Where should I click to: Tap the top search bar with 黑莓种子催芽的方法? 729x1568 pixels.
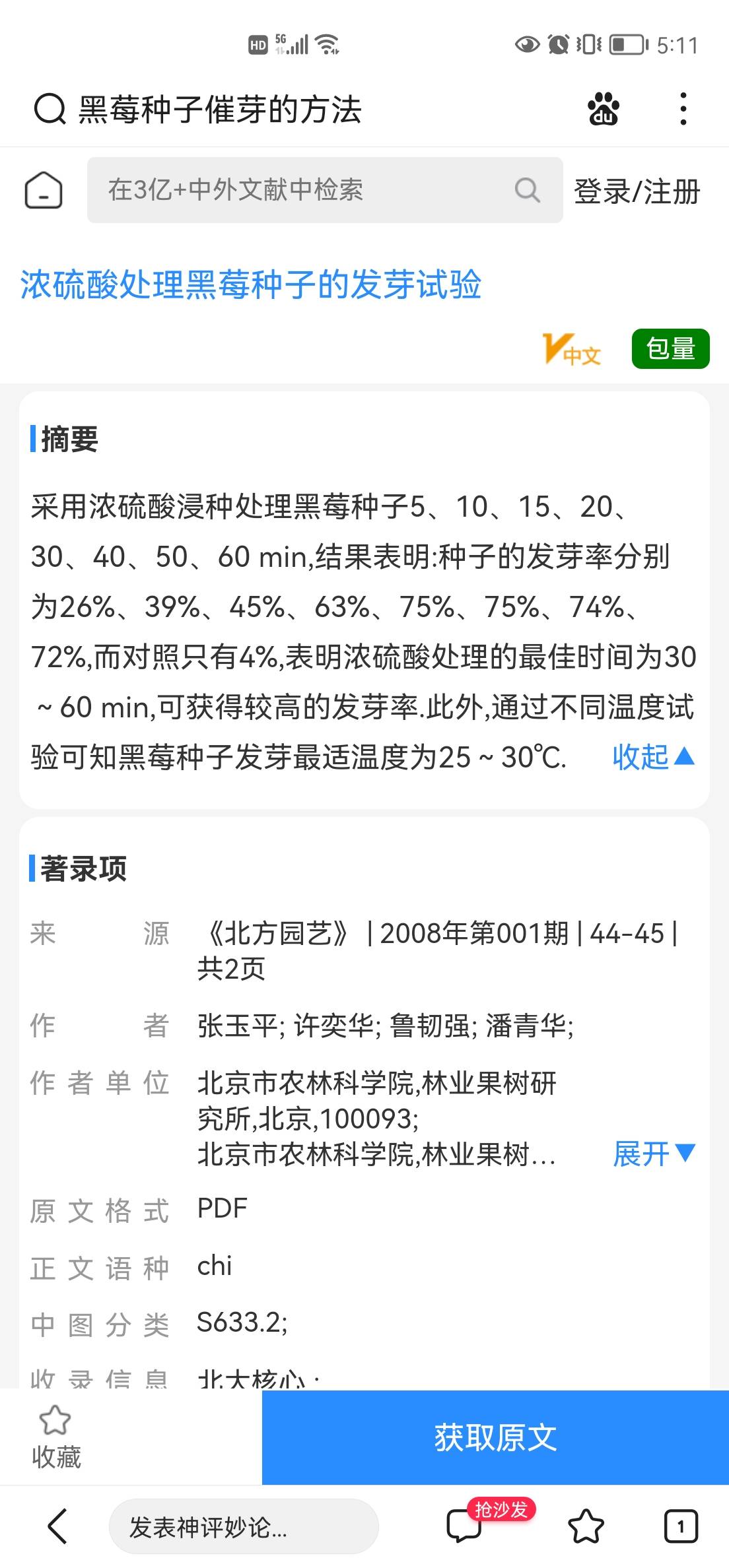[198, 110]
